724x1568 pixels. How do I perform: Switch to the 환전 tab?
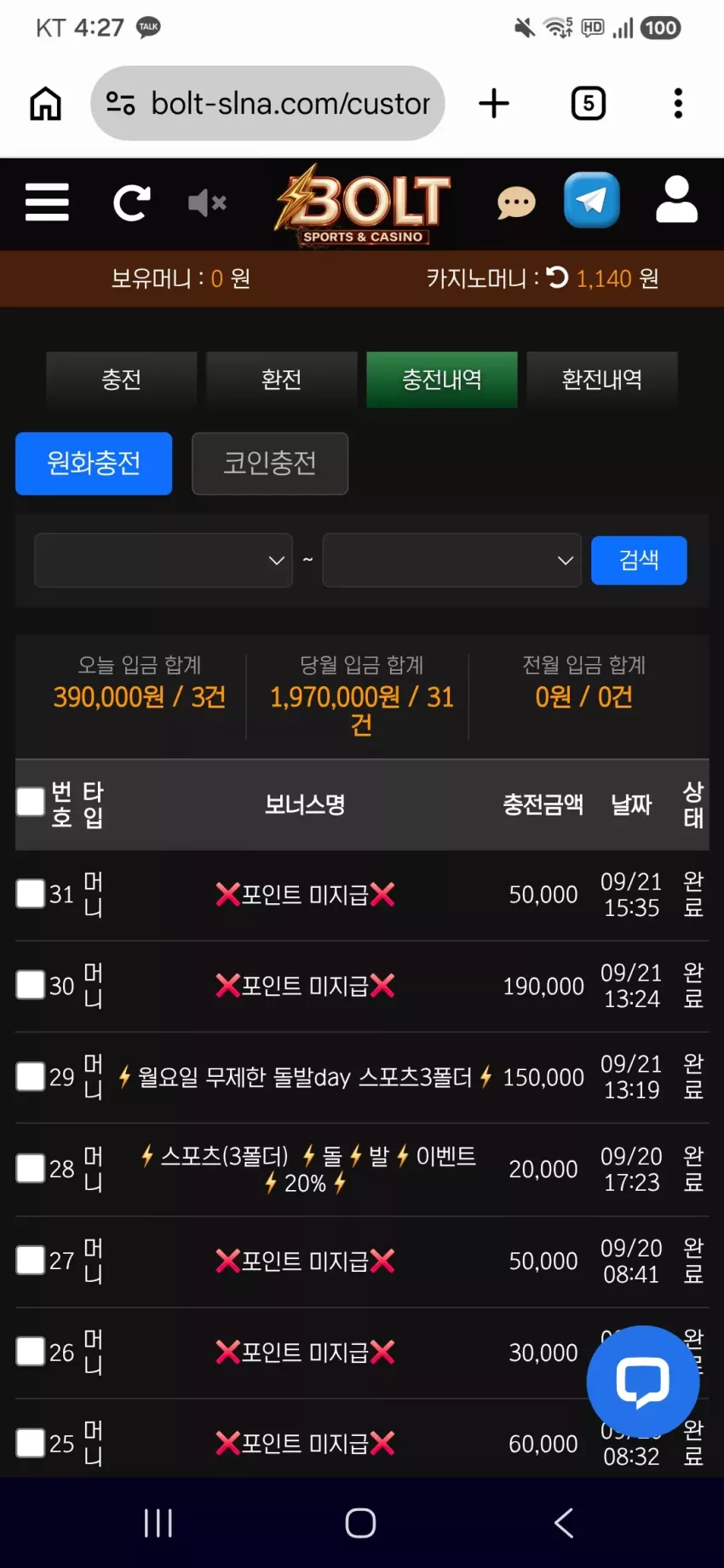click(282, 380)
